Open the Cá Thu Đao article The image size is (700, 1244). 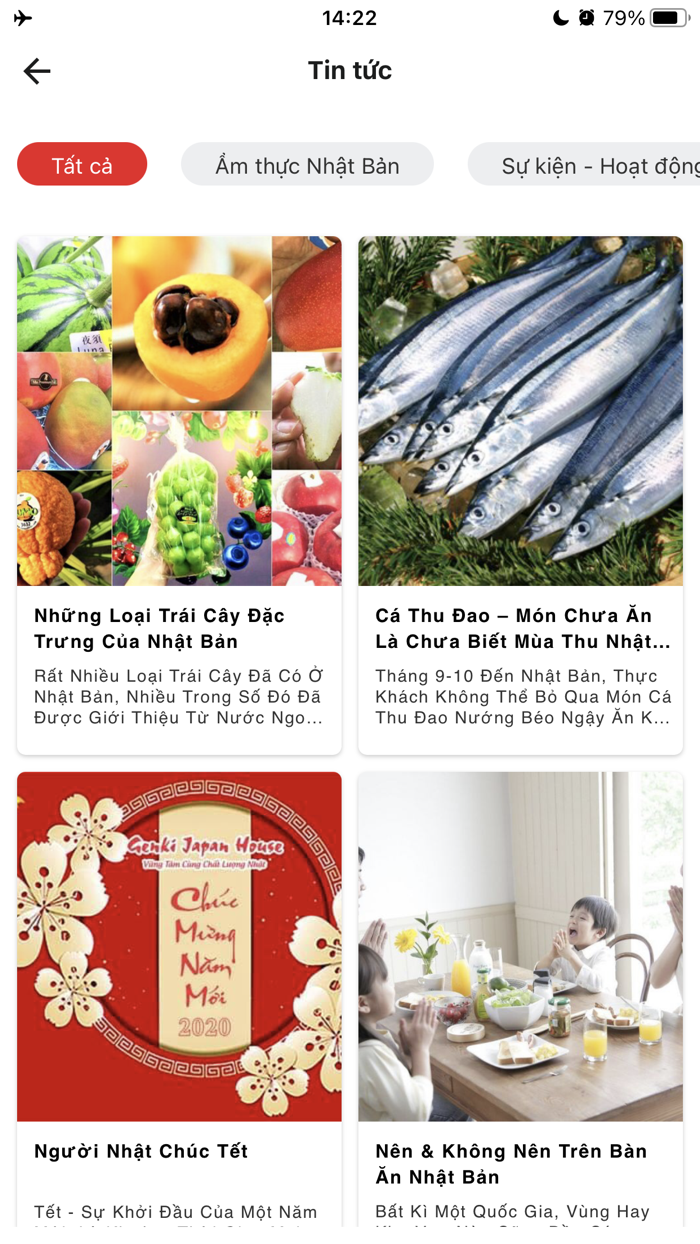521,495
